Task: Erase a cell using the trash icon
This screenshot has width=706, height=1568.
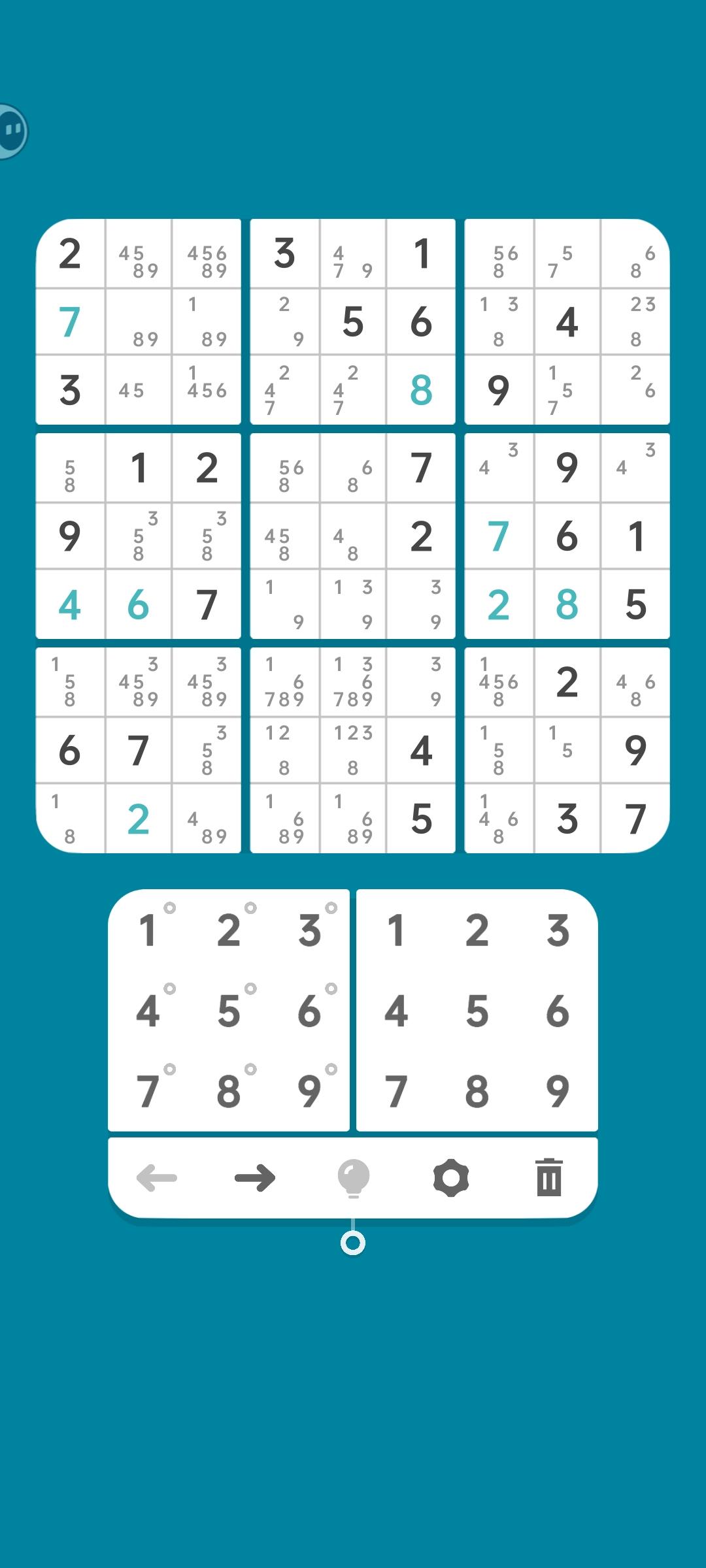Action: [548, 1176]
